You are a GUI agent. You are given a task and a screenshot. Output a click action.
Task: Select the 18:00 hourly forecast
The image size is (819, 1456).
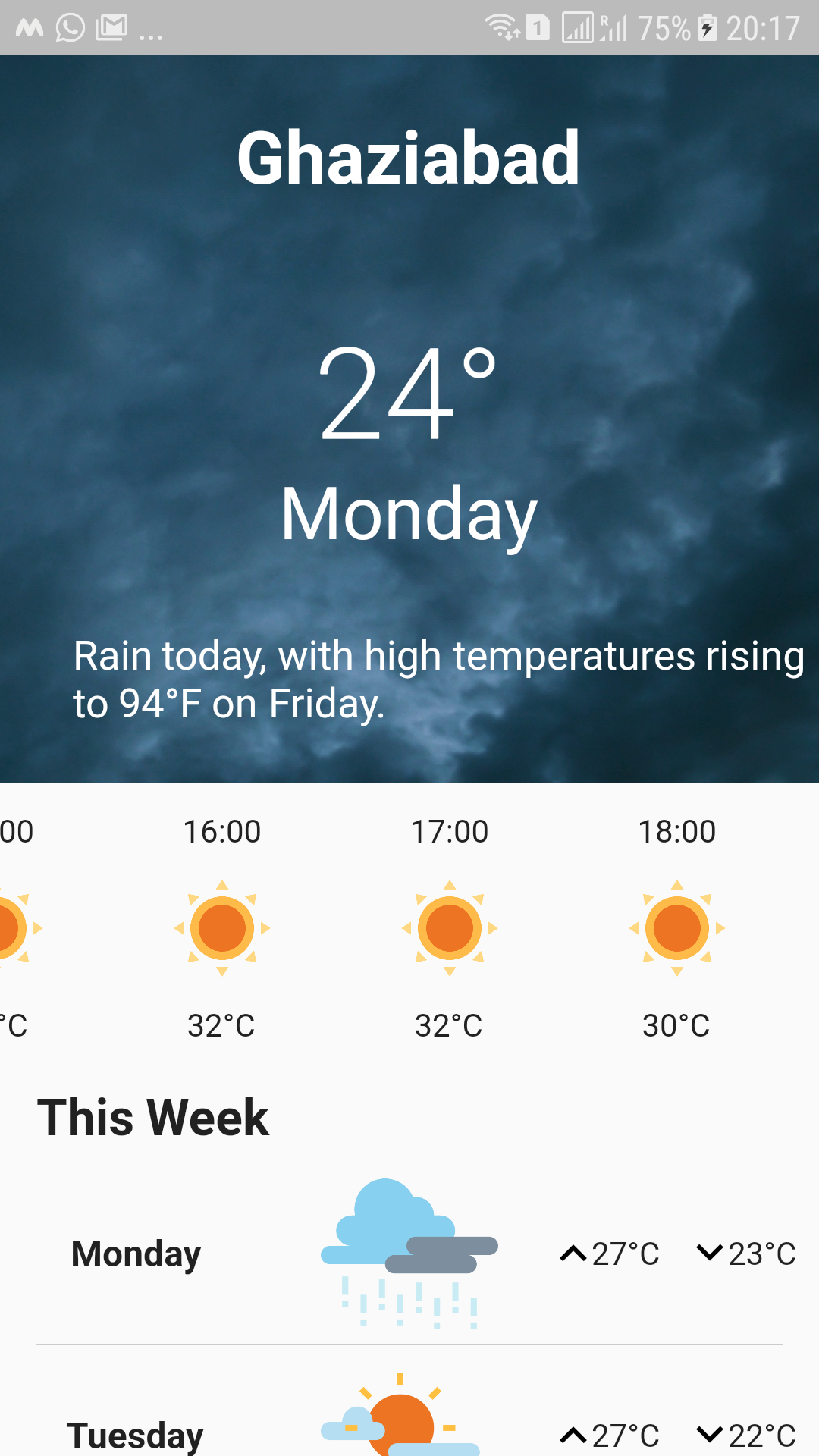(x=676, y=927)
